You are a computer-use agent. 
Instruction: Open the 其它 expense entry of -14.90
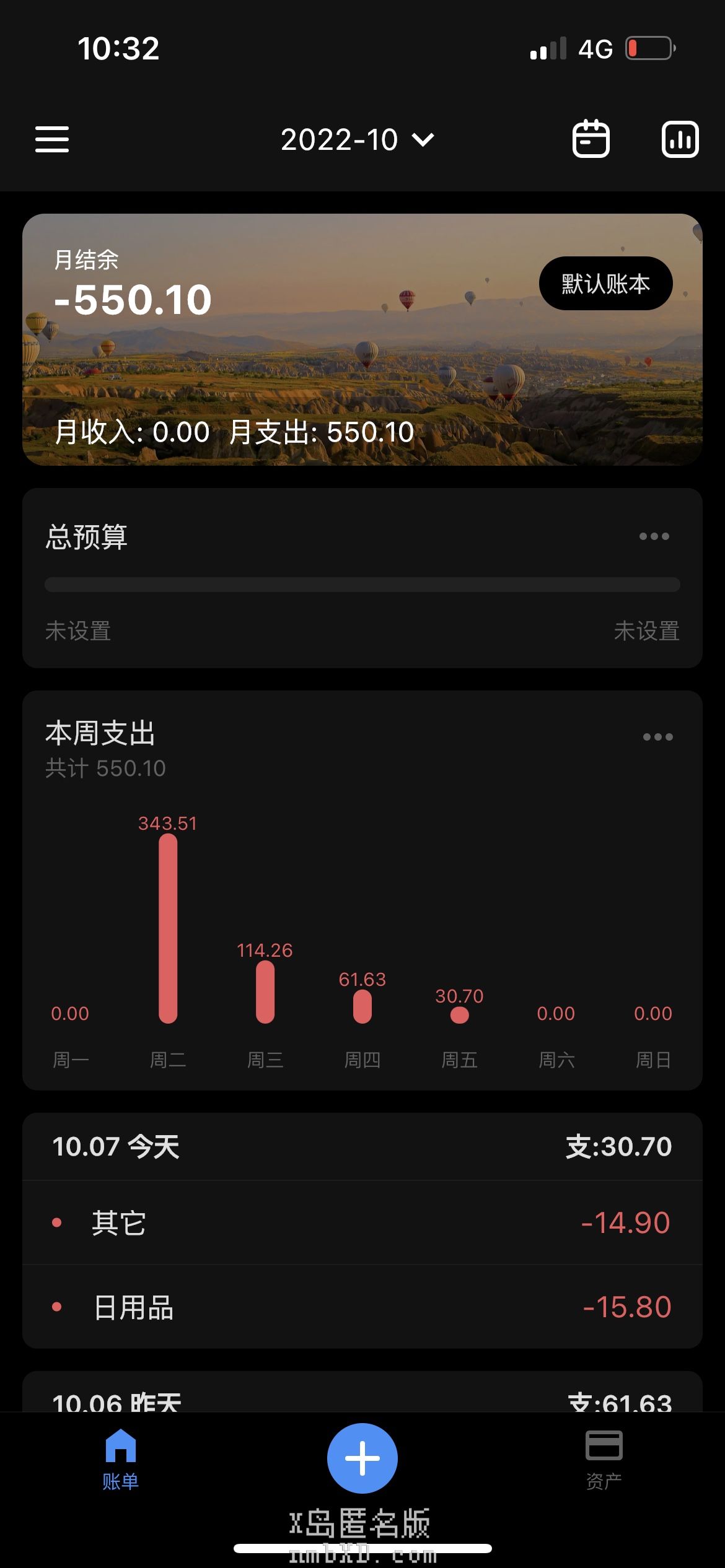point(362,1223)
